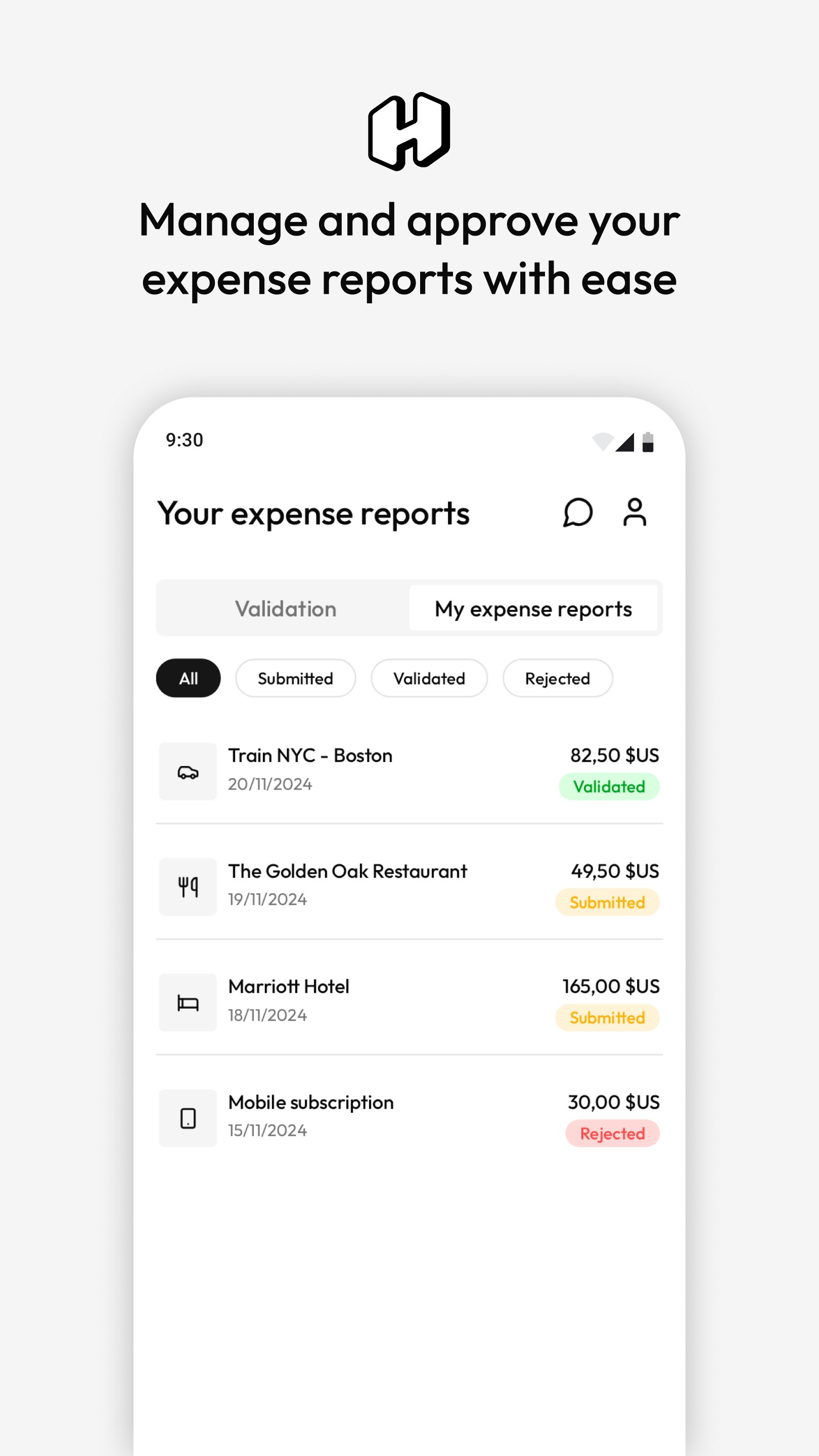
Task: Select the restaurant icon for Golden Oak Restaurant
Action: click(x=187, y=886)
